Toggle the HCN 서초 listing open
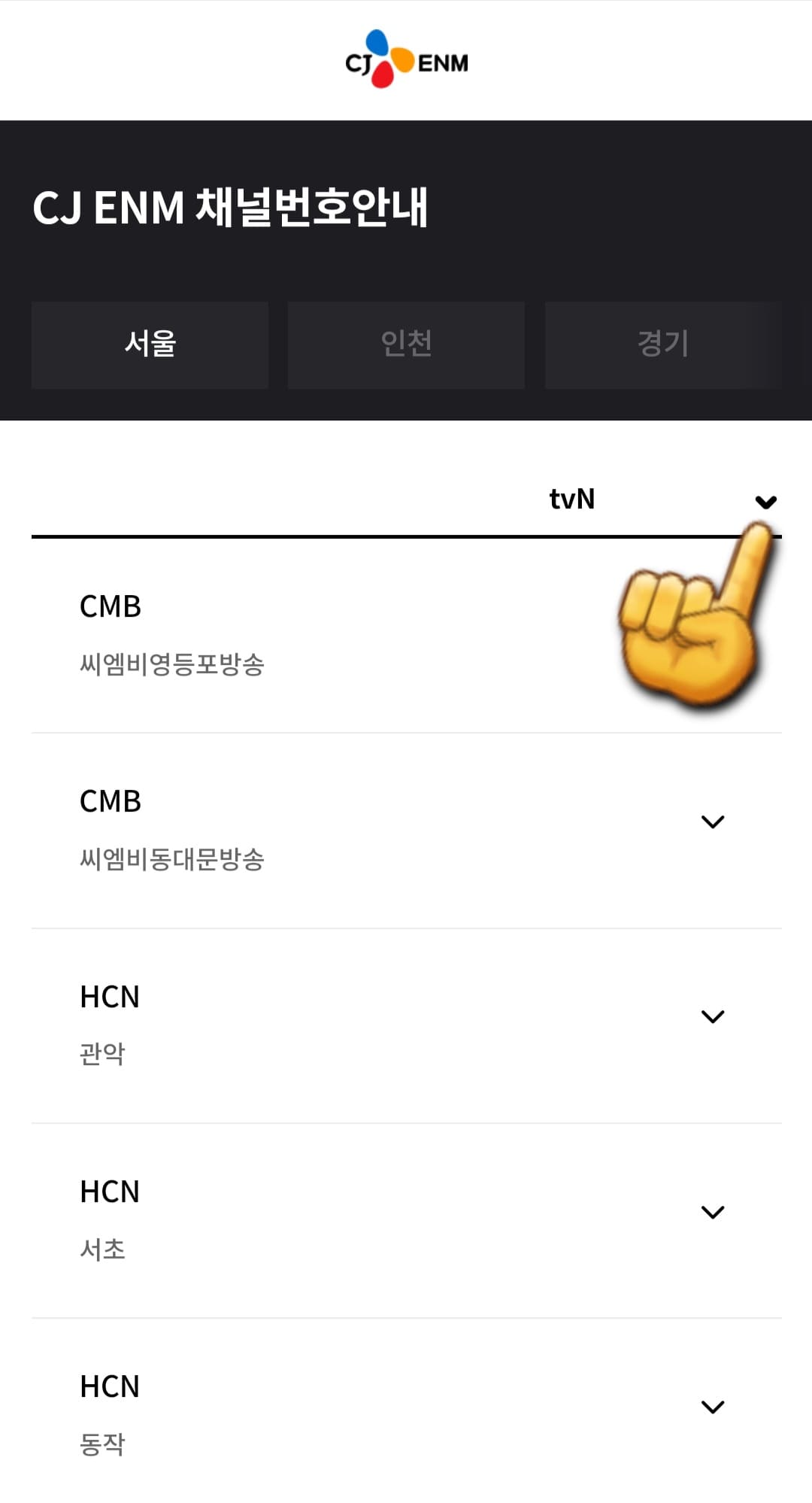Screen dimensions: 812x1503 (x=713, y=1214)
